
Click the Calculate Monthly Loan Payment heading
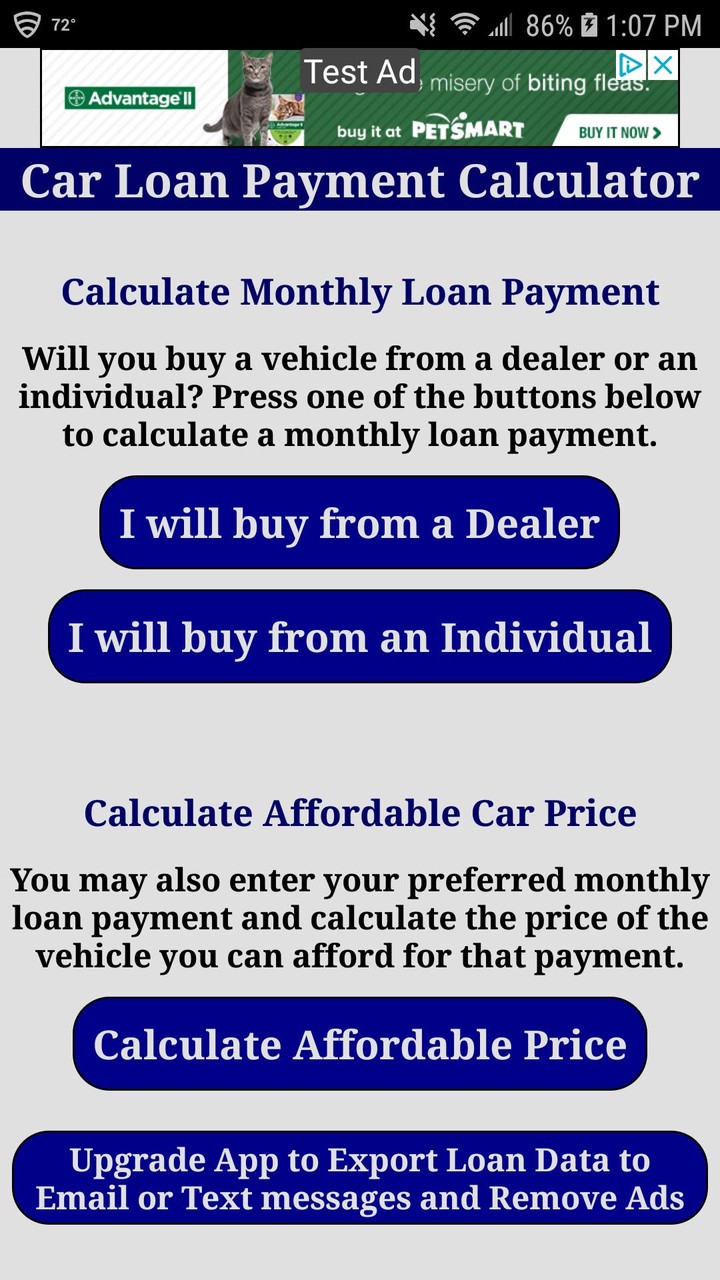[x=360, y=291]
